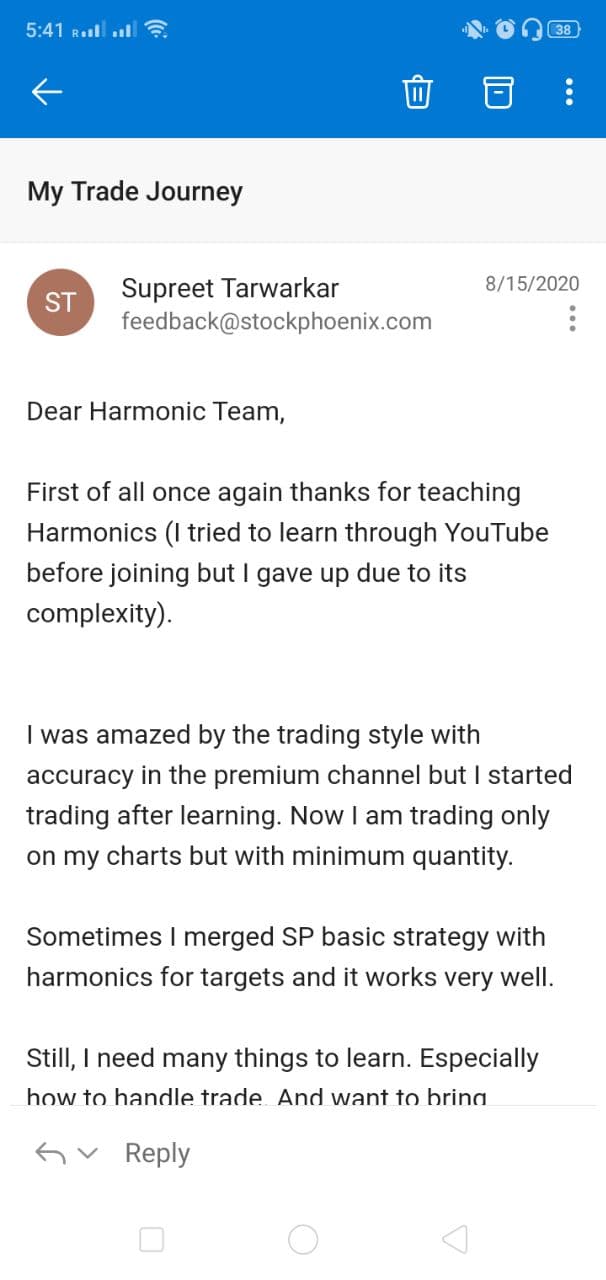
Task: Delete this email with the trash icon
Action: click(x=417, y=92)
